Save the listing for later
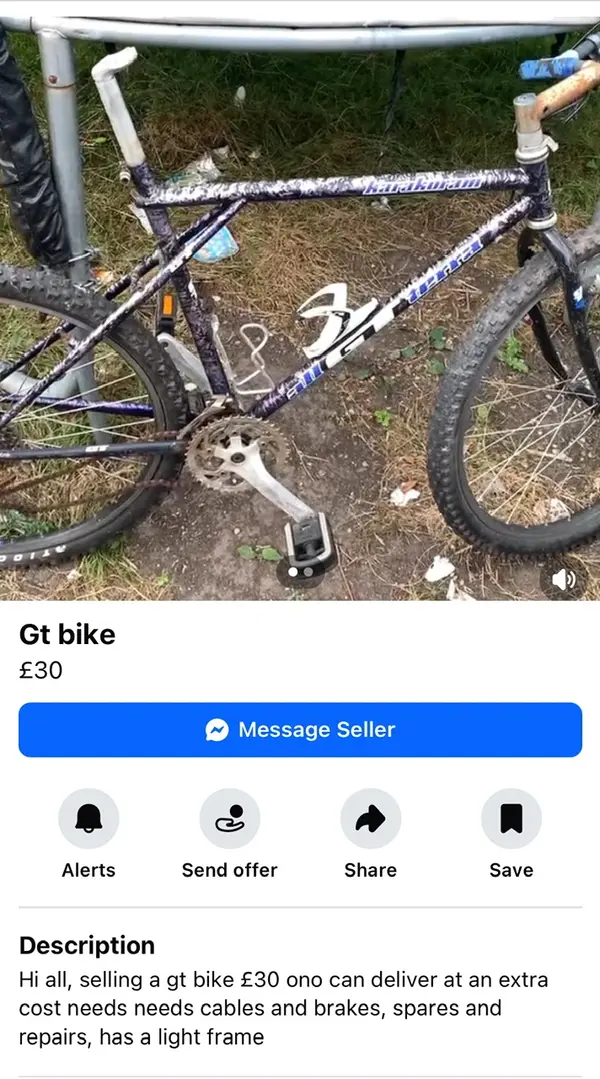This screenshot has width=600, height=1079. tap(511, 819)
